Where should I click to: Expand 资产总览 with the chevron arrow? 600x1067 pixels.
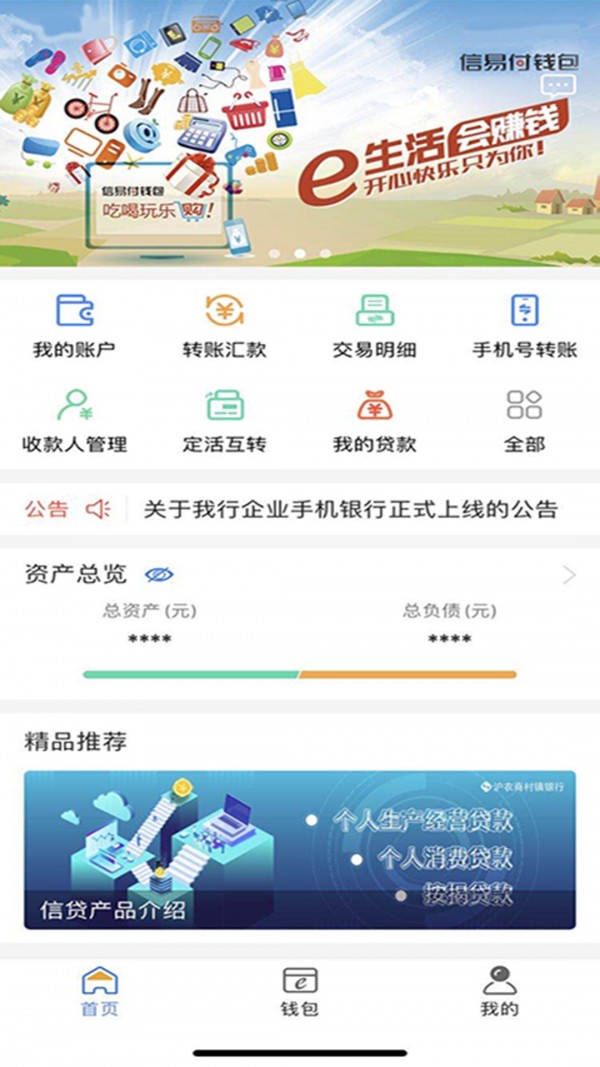(569, 575)
